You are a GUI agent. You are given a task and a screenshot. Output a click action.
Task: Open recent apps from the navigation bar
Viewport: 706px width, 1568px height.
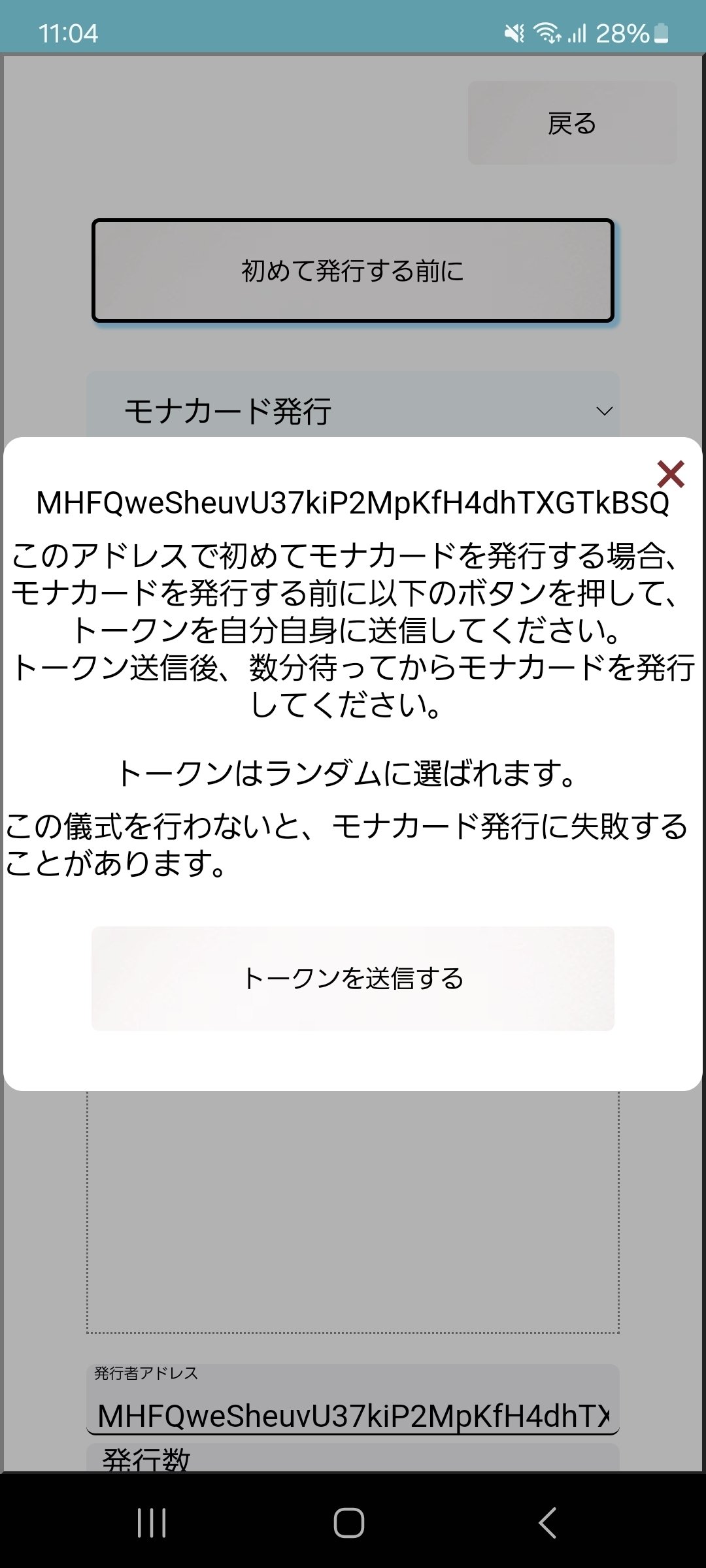(152, 1522)
